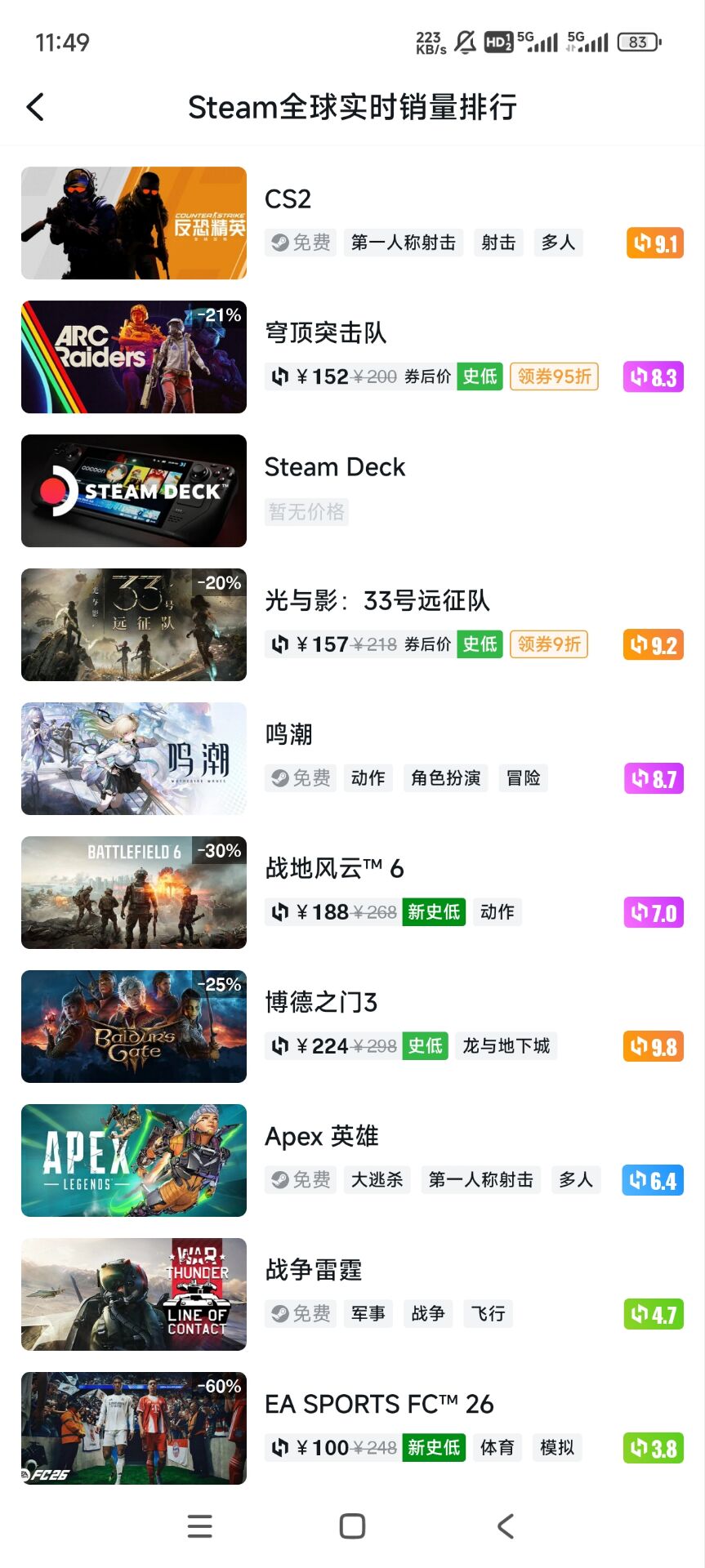
Task: Go back from the Steam sales ranking
Action: coord(35,107)
